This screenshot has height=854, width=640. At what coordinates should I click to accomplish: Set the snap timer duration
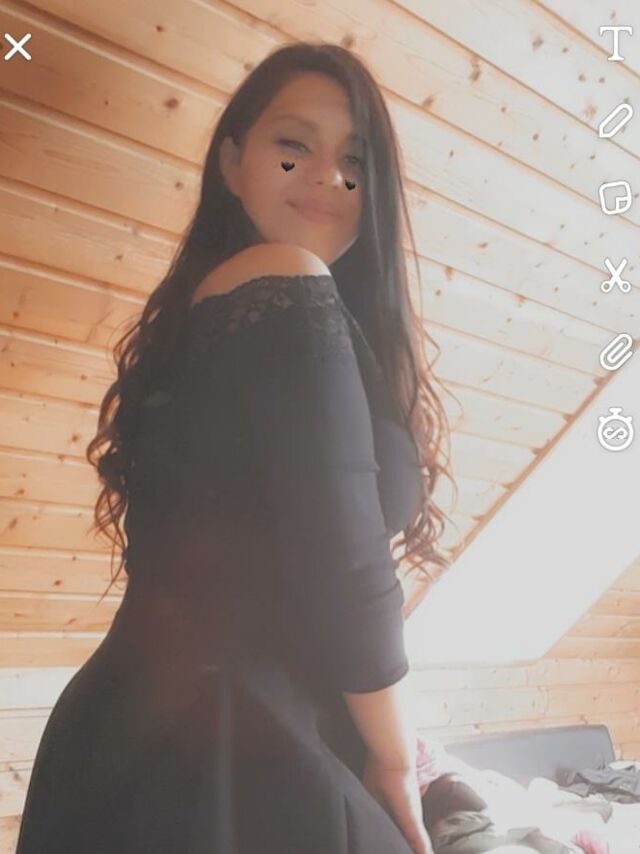coord(615,430)
